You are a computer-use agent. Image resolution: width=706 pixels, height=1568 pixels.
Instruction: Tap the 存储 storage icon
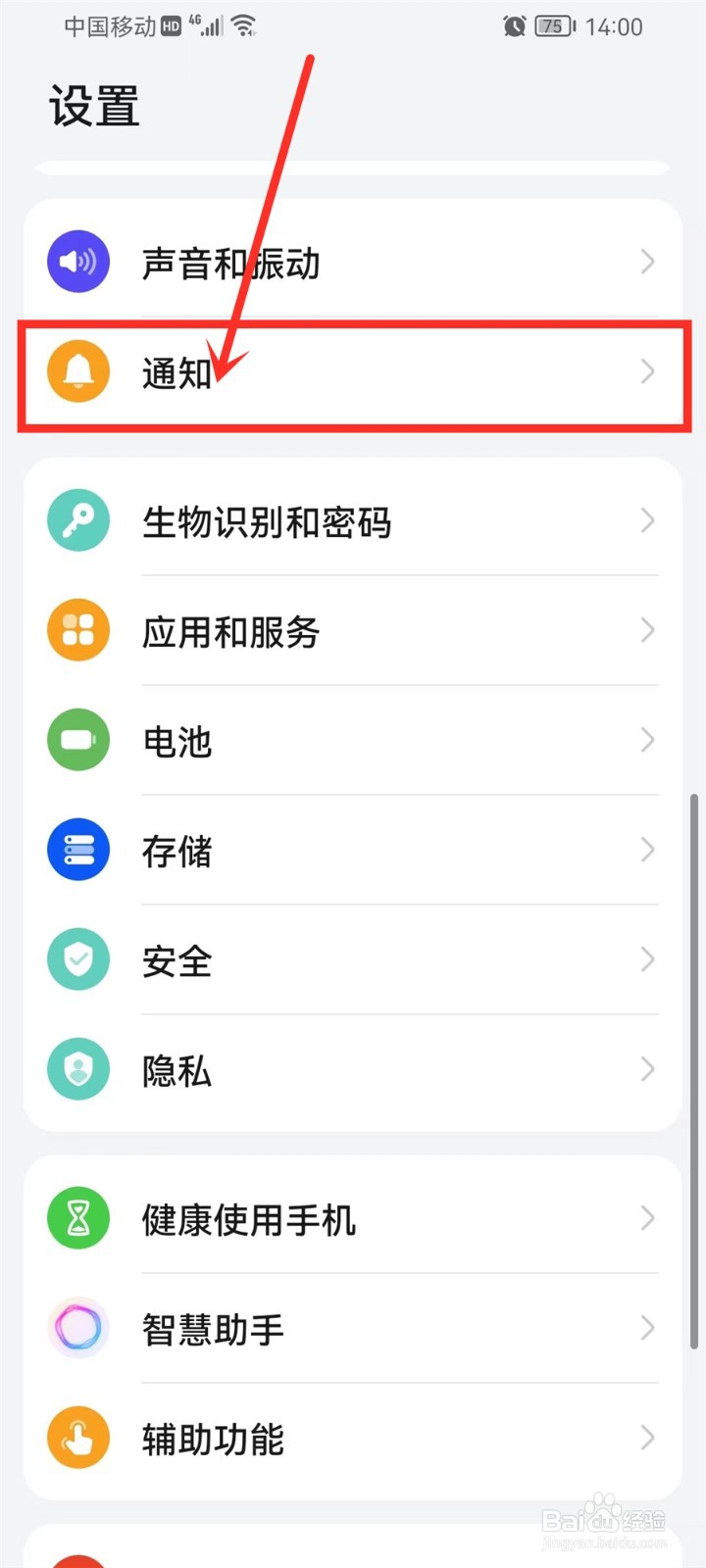[x=78, y=850]
